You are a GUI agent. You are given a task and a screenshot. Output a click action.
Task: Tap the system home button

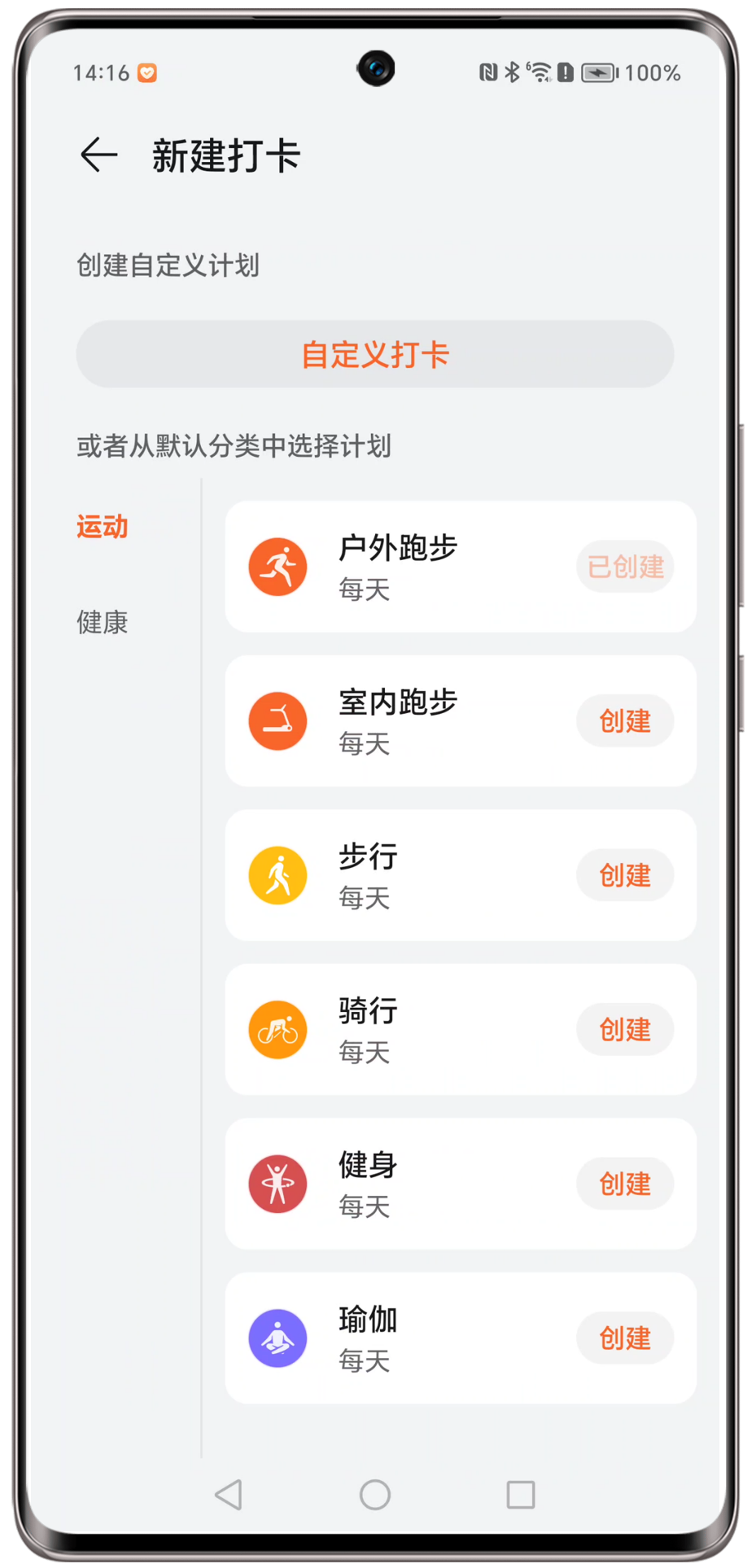click(375, 1495)
